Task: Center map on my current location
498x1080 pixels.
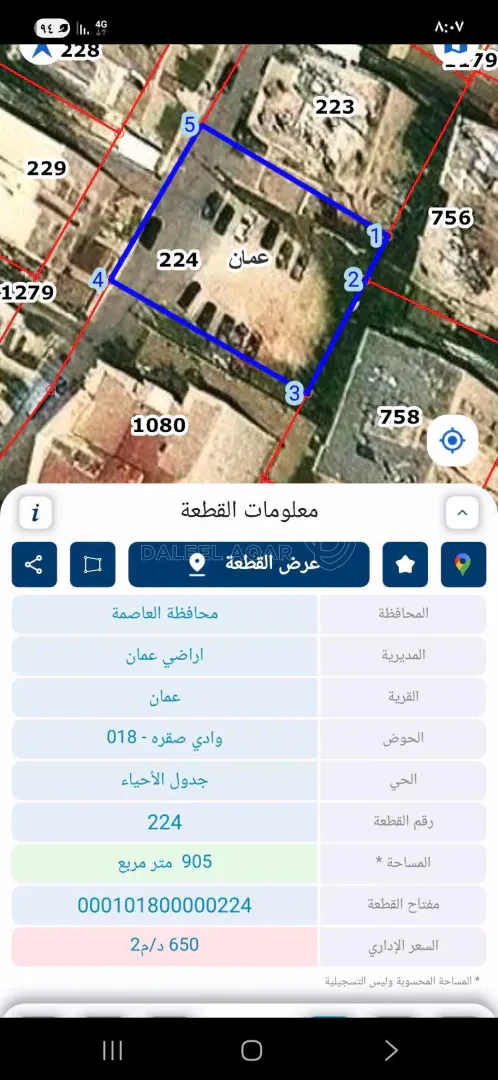Action: pyautogui.click(x=453, y=440)
